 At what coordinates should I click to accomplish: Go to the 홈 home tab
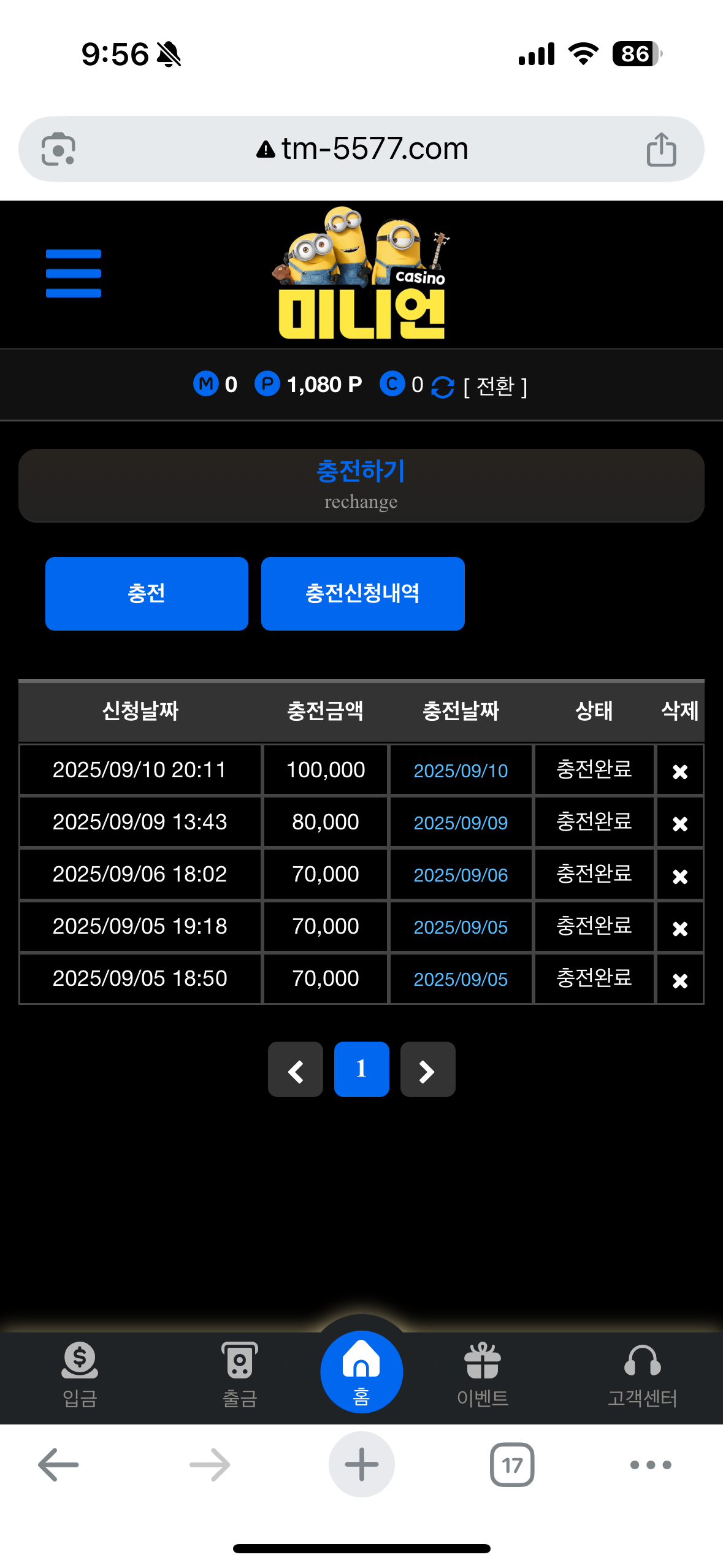[362, 1372]
